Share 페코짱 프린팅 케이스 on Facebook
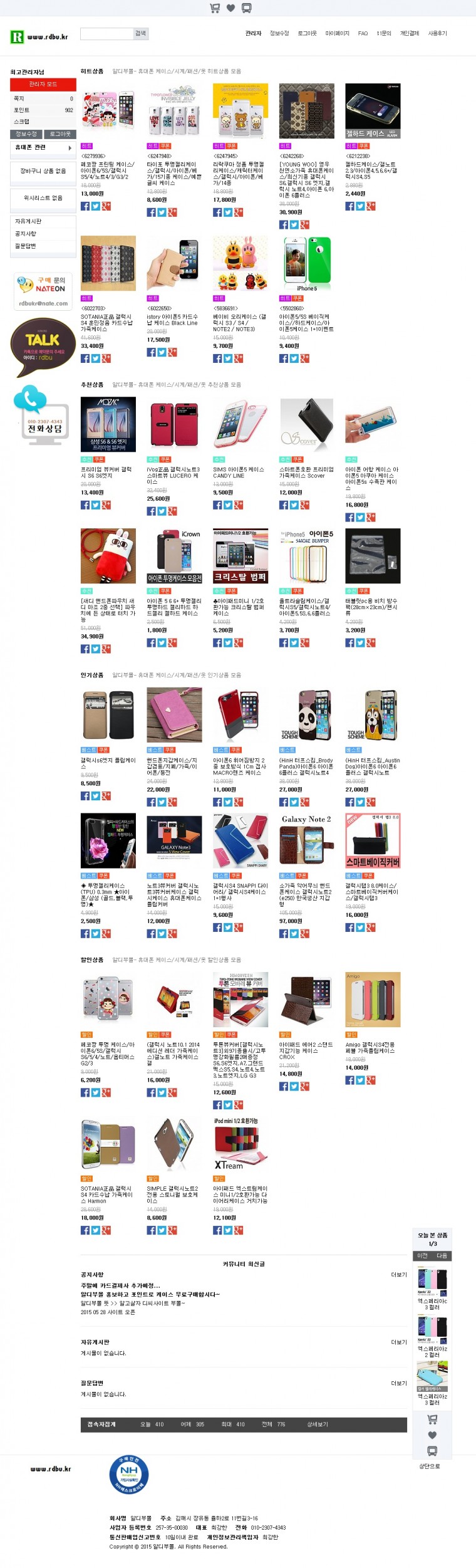The image size is (476, 1568). pos(85,206)
